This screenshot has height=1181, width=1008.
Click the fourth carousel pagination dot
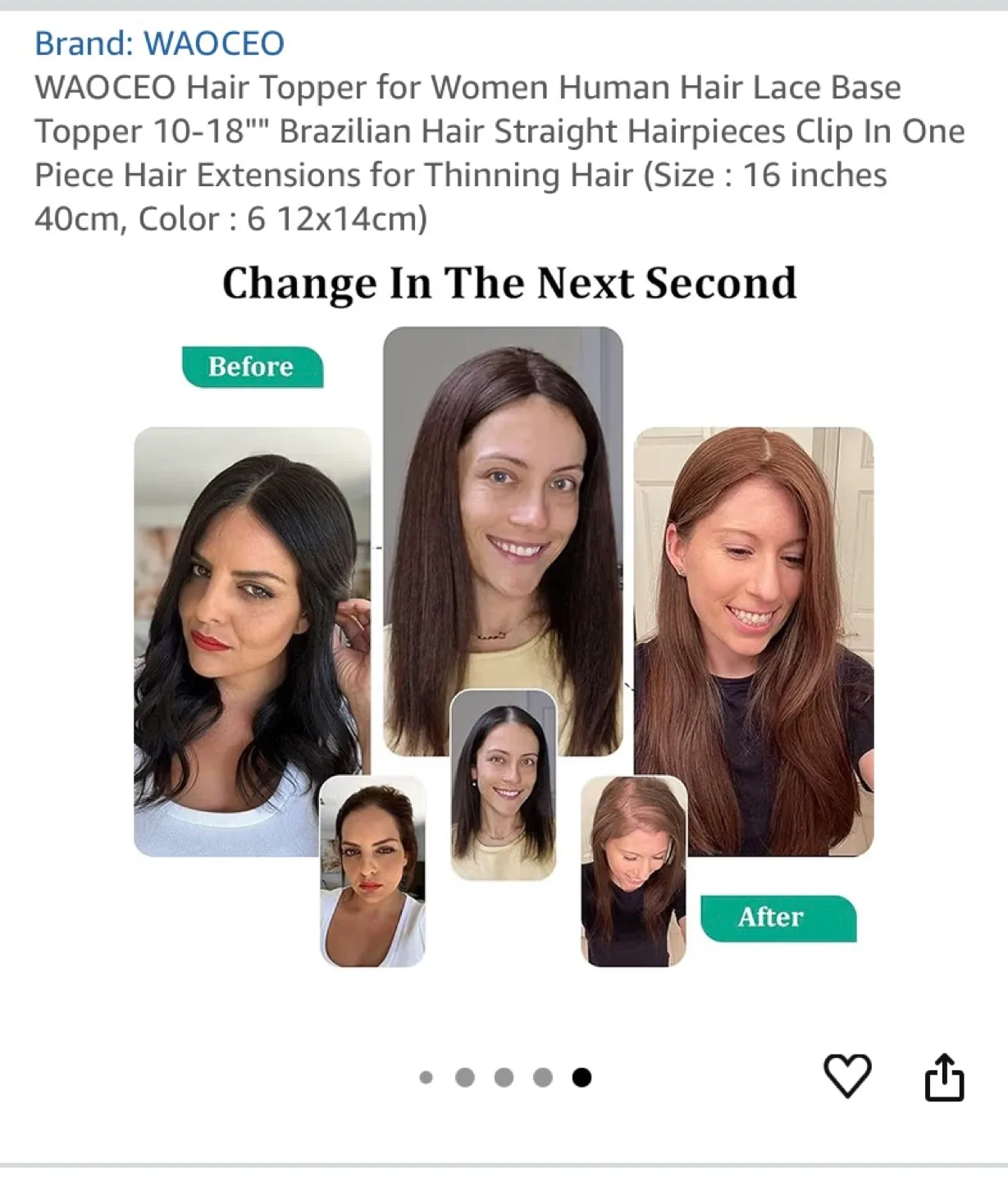[544, 1075]
